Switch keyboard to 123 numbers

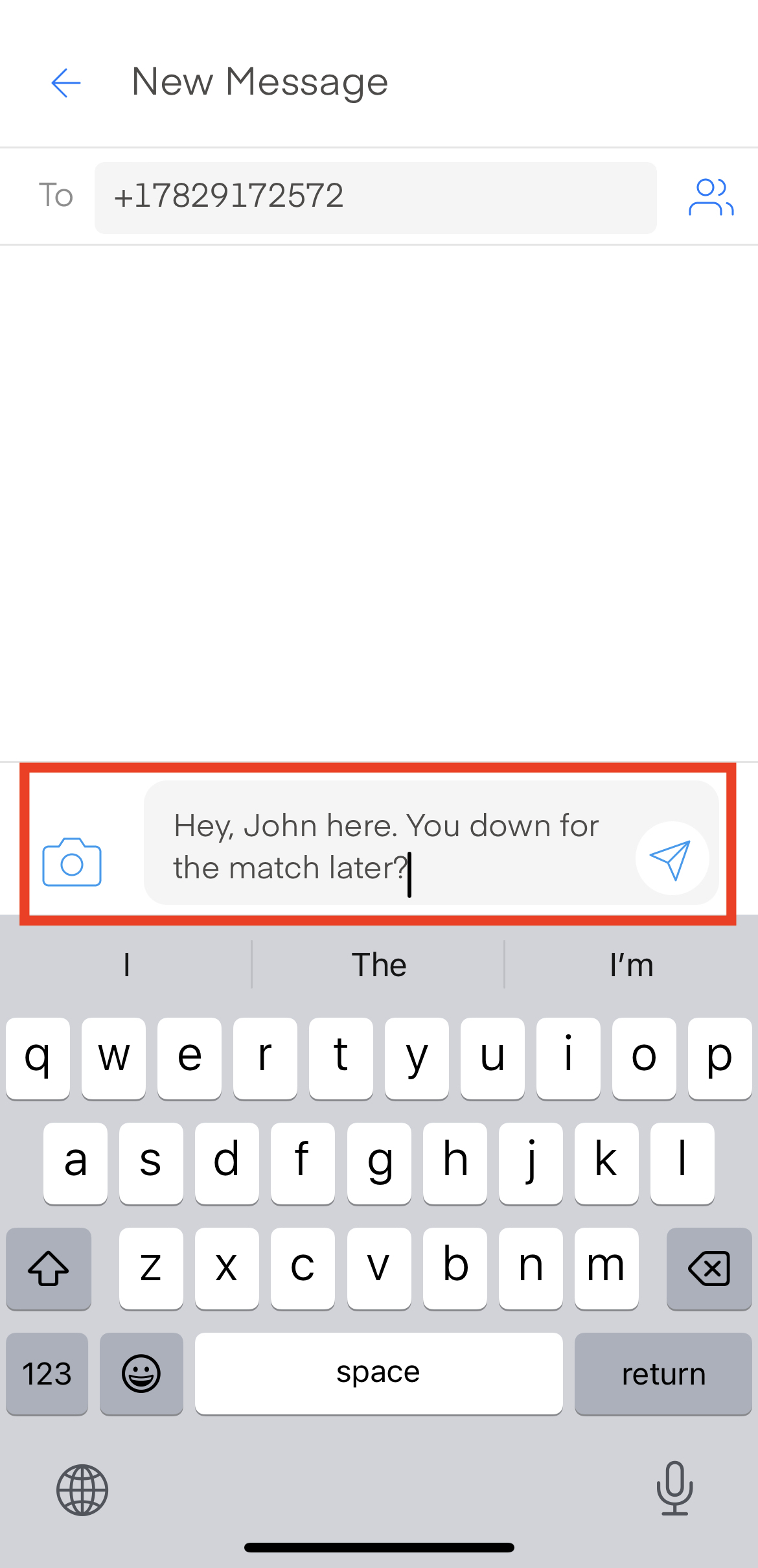[47, 1374]
